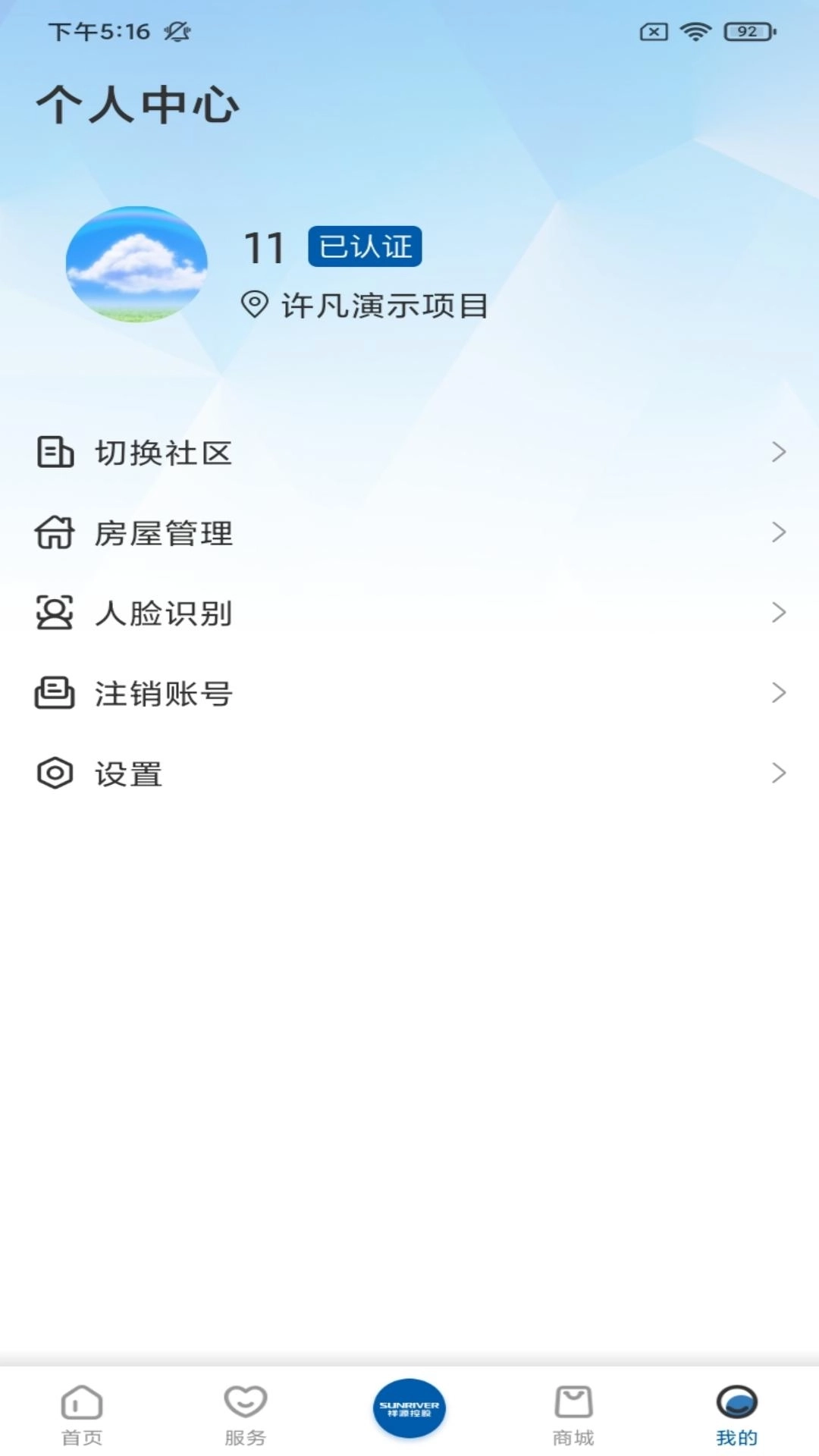Tap the 商城 shopping bag icon
Image resolution: width=819 pixels, height=1456 pixels.
coord(573,1407)
